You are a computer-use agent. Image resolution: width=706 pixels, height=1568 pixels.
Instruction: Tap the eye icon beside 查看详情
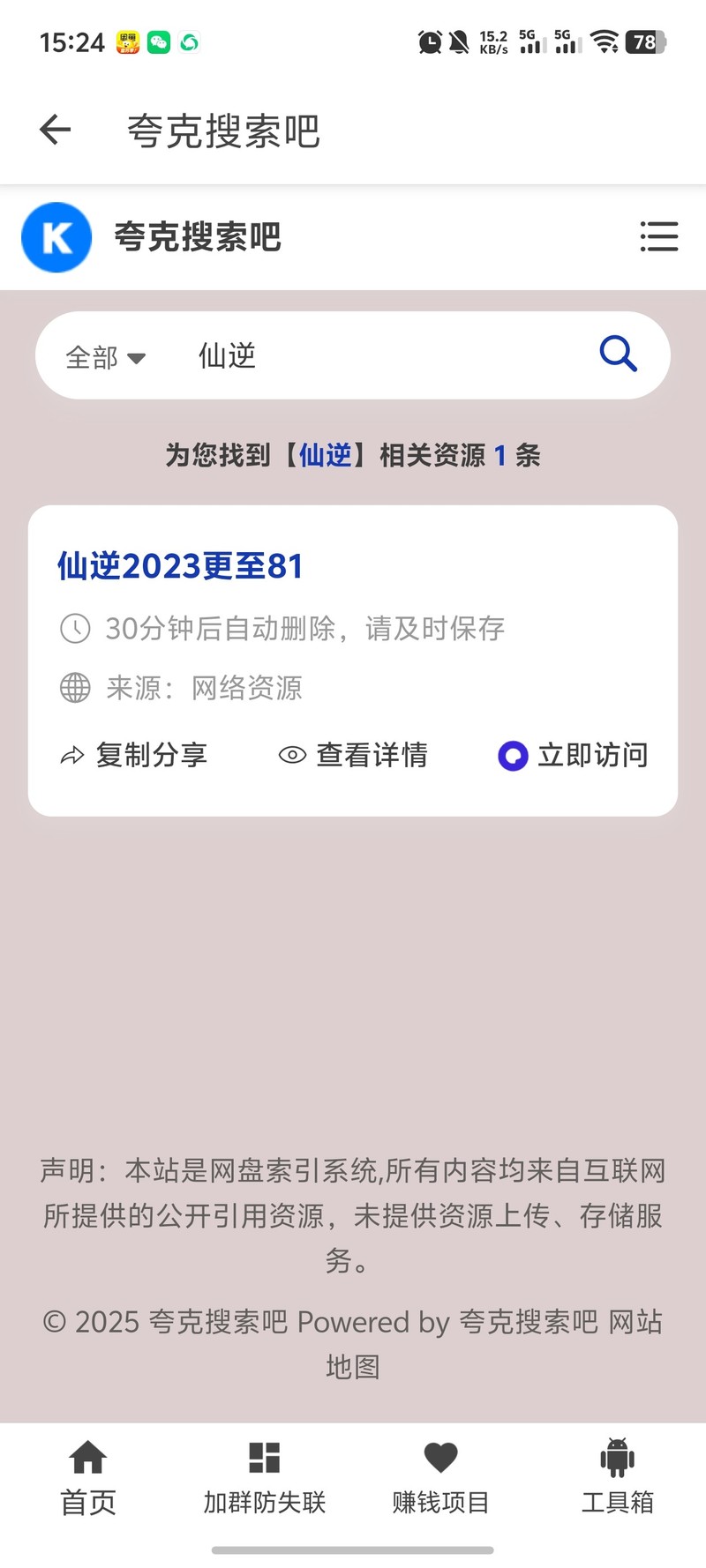point(291,755)
